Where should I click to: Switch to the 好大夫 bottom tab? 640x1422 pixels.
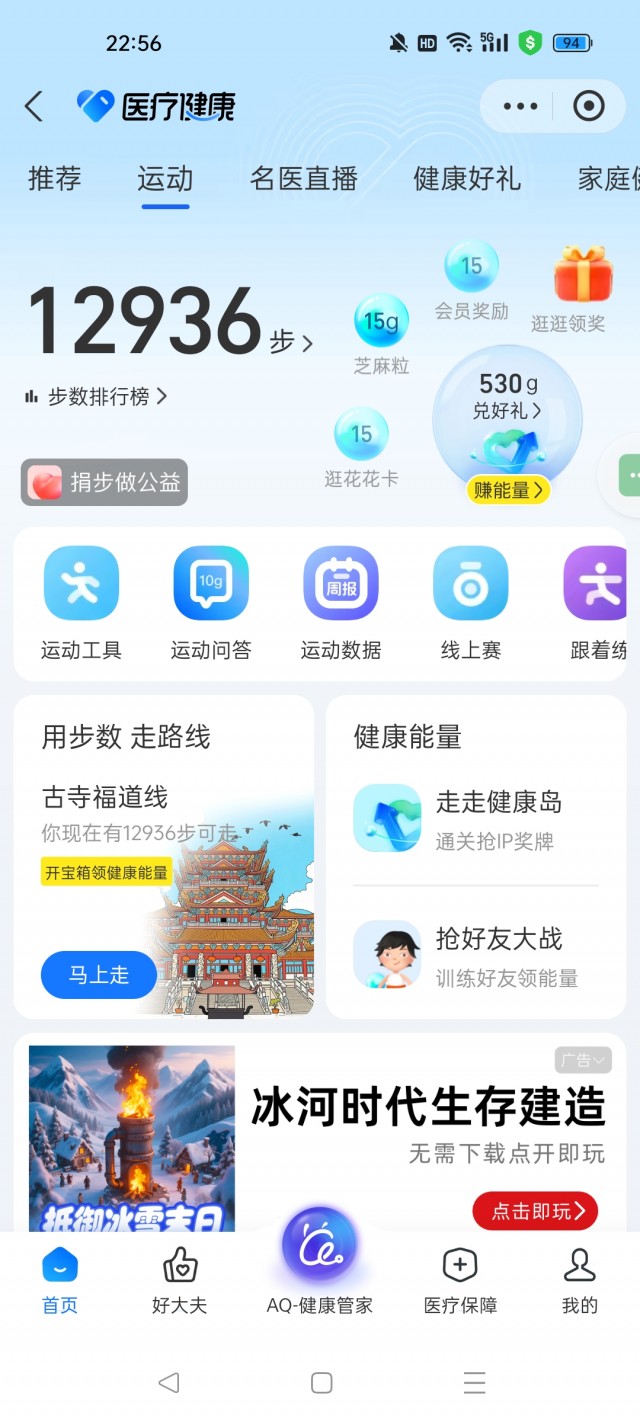click(180, 1280)
